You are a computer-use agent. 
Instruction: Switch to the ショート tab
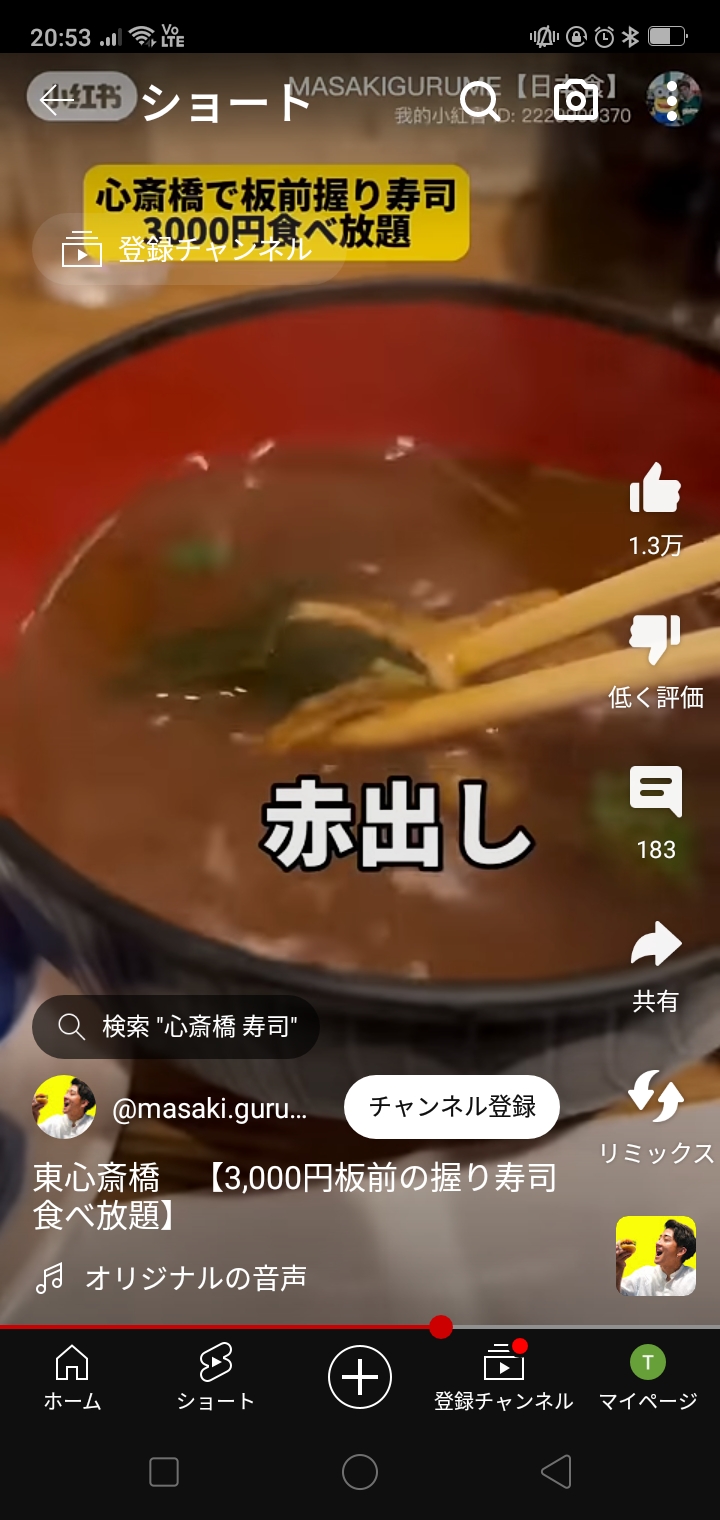tap(215, 1378)
